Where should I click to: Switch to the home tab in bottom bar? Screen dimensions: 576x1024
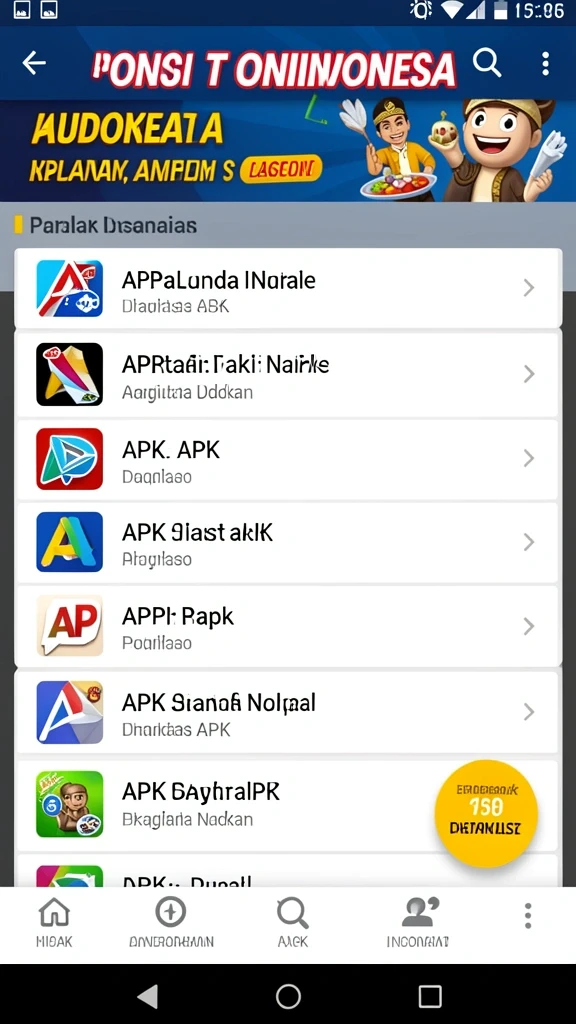[x=54, y=921]
